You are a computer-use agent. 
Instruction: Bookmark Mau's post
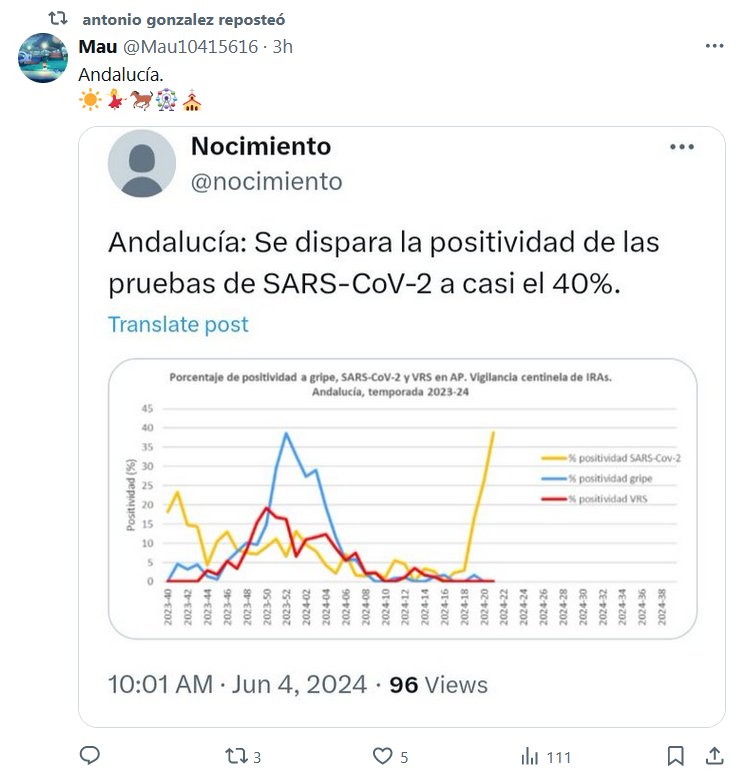(676, 756)
